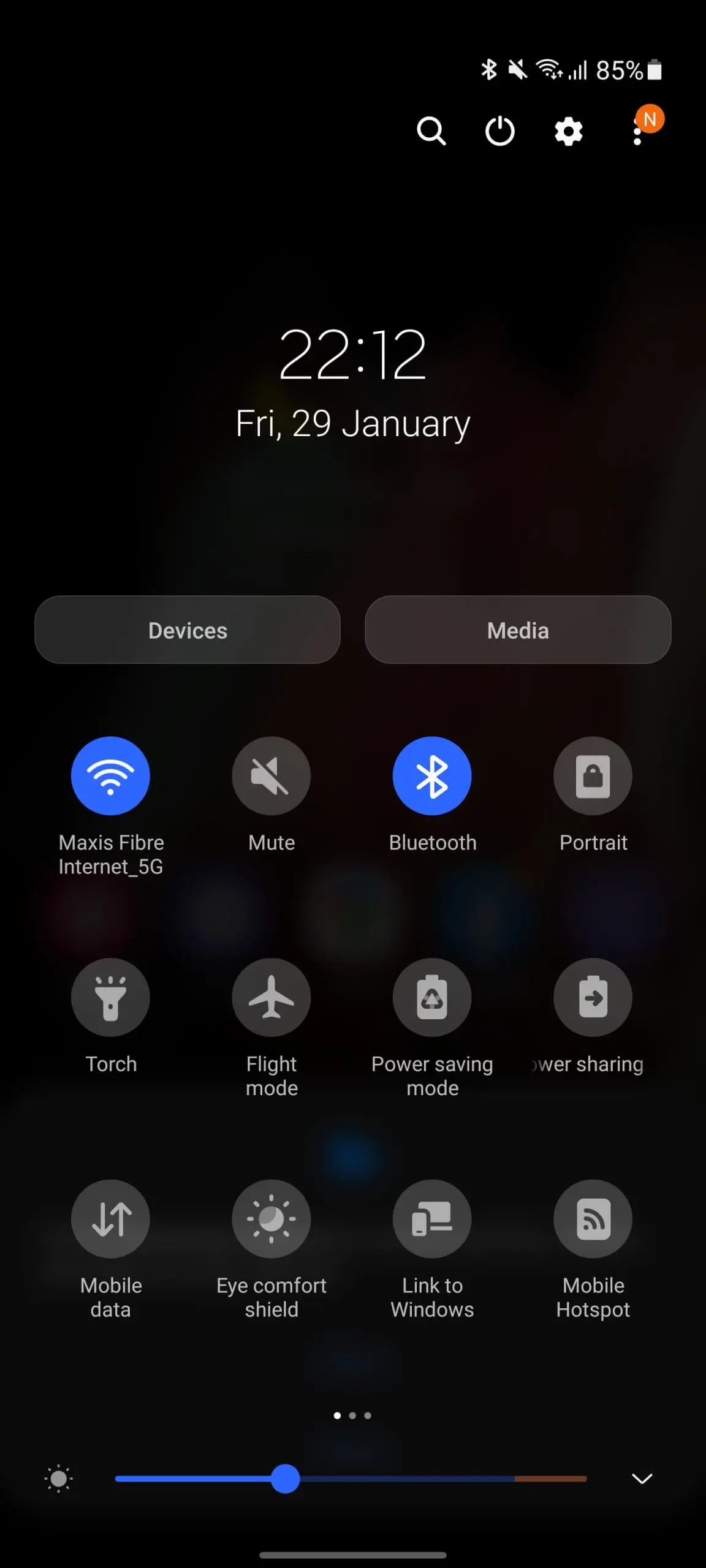This screenshot has width=706, height=1568.
Task: Open the Media panel
Action: pyautogui.click(x=518, y=630)
